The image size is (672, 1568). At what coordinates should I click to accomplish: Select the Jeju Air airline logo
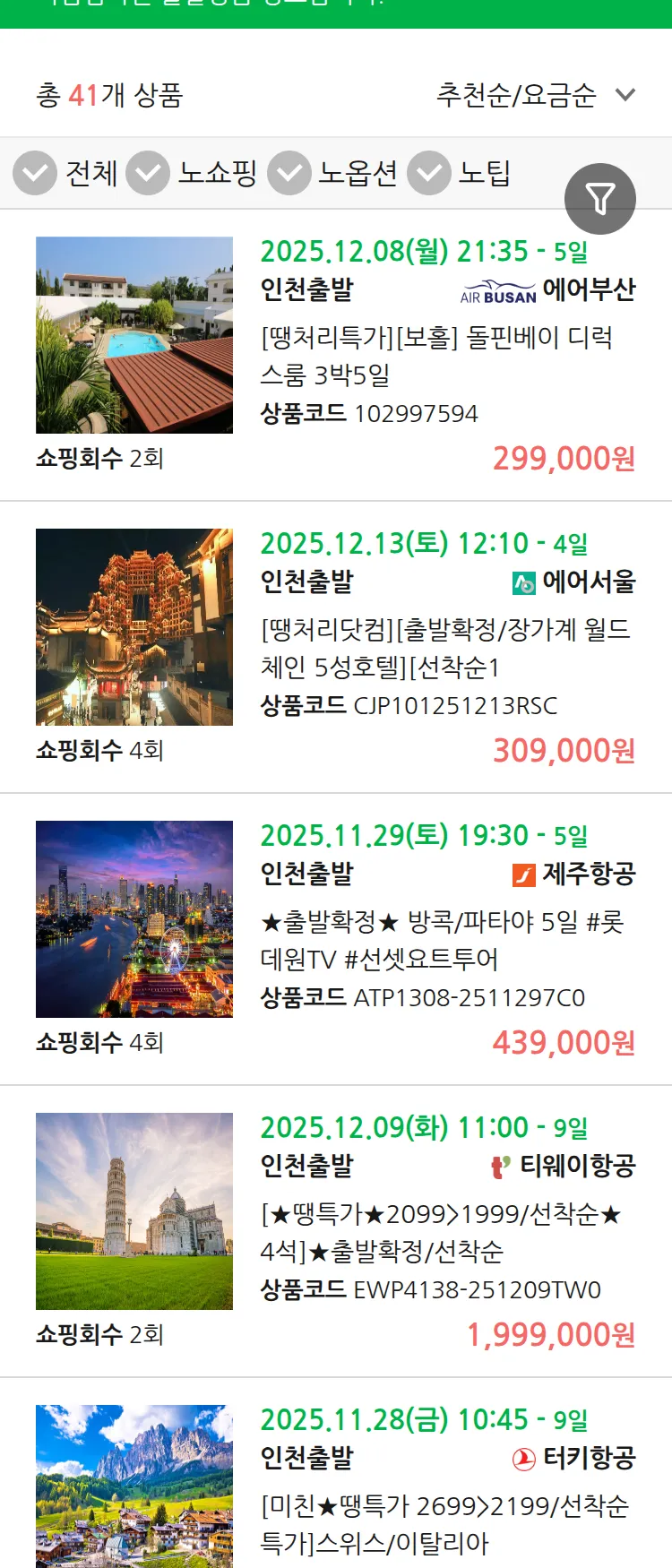523,875
